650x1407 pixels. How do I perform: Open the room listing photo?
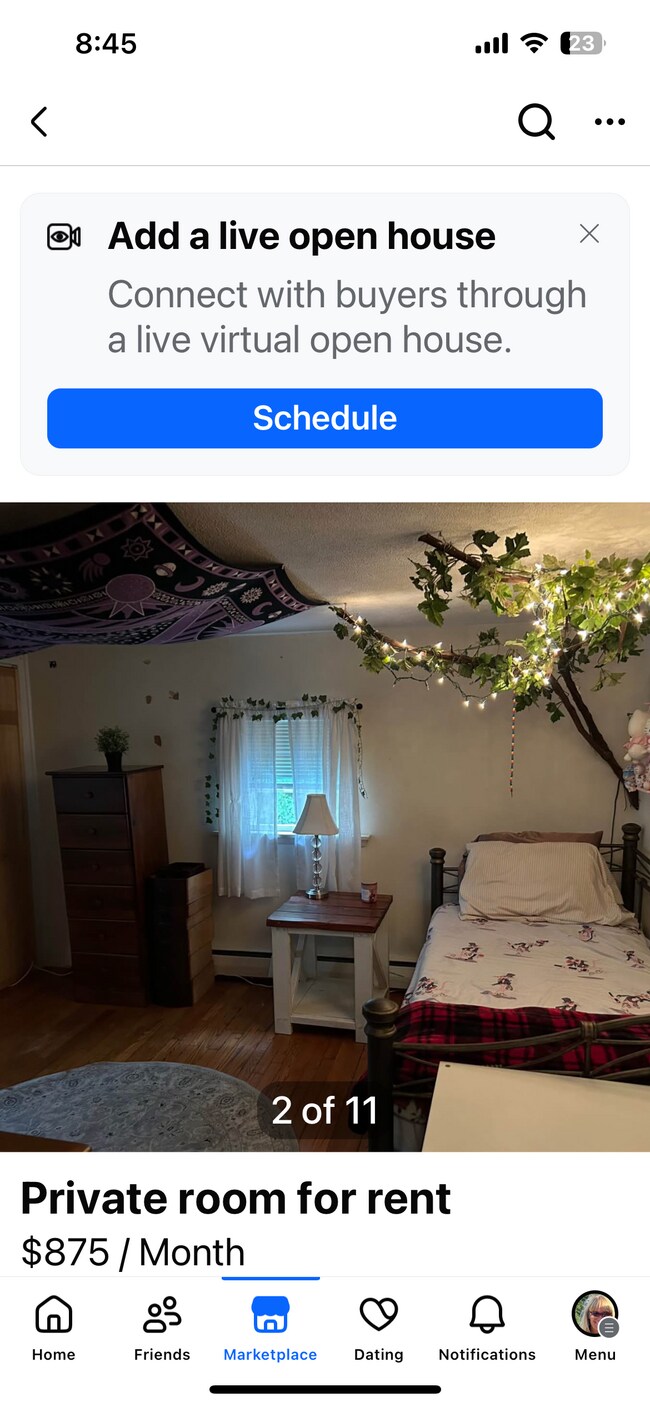[325, 826]
